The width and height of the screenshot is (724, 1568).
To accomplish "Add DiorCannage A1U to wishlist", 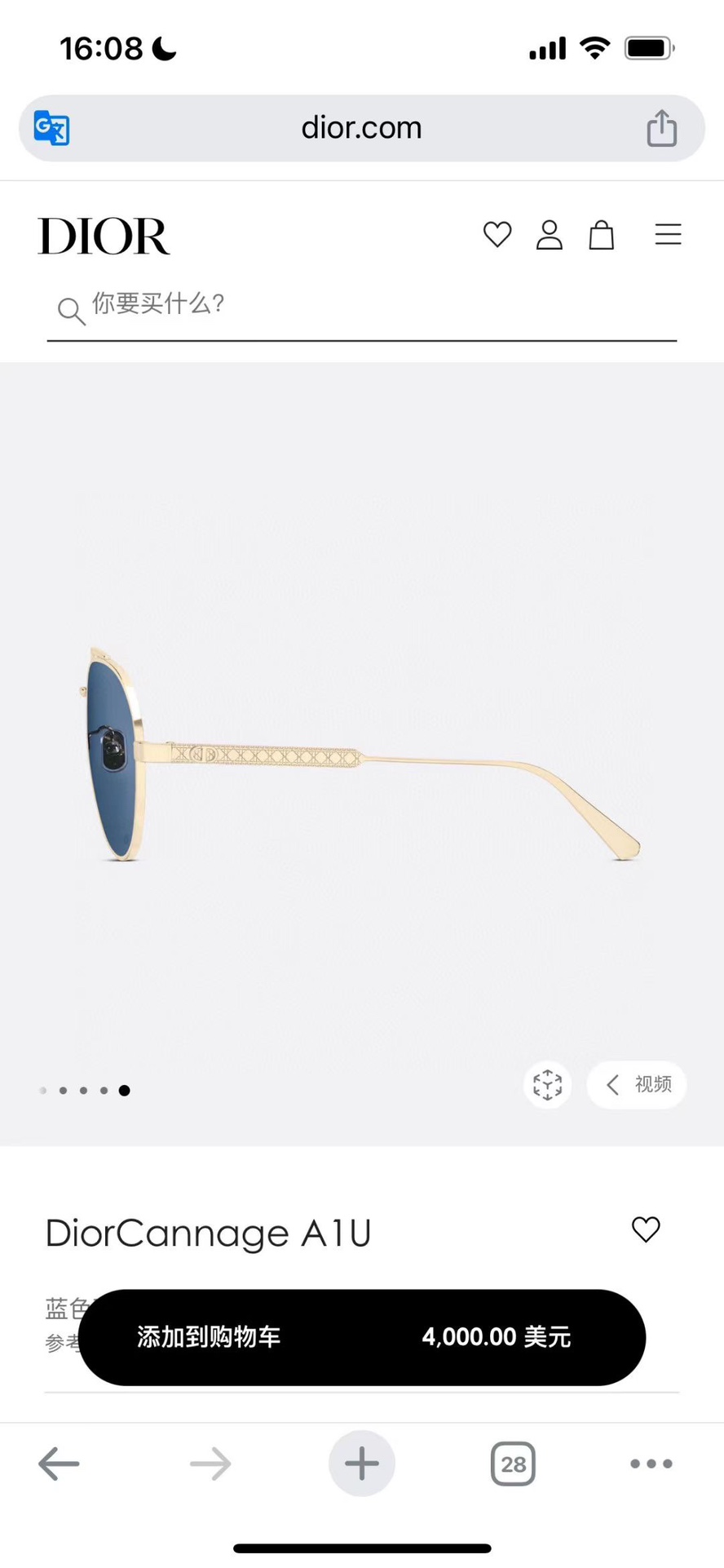I will 646,1229.
